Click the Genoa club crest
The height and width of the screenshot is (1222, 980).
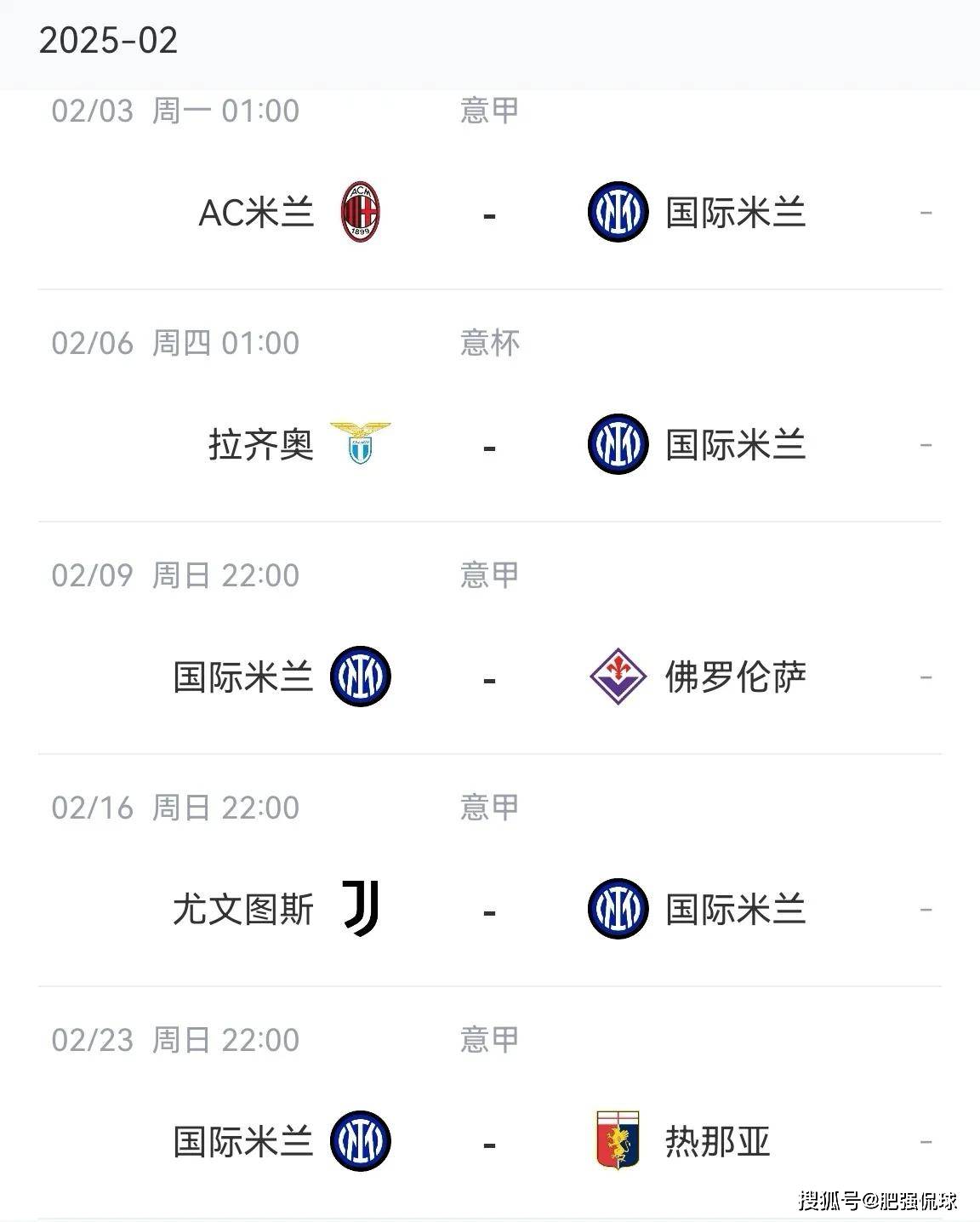[617, 1140]
